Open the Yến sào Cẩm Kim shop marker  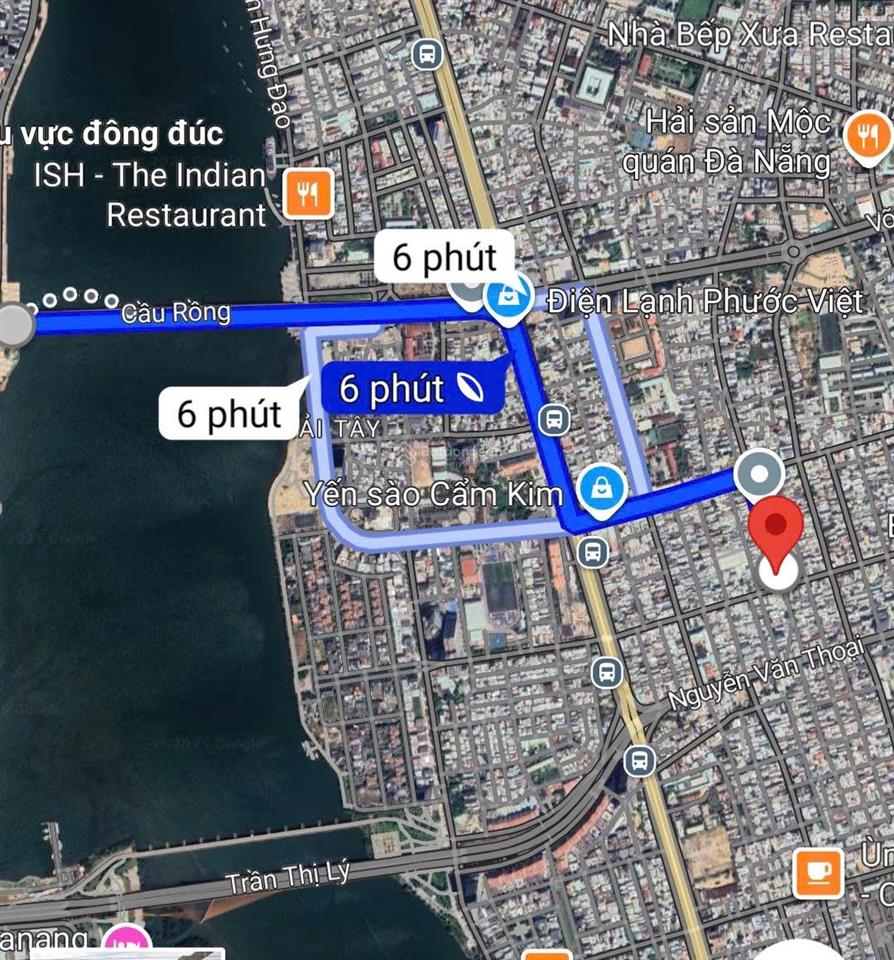point(603,490)
